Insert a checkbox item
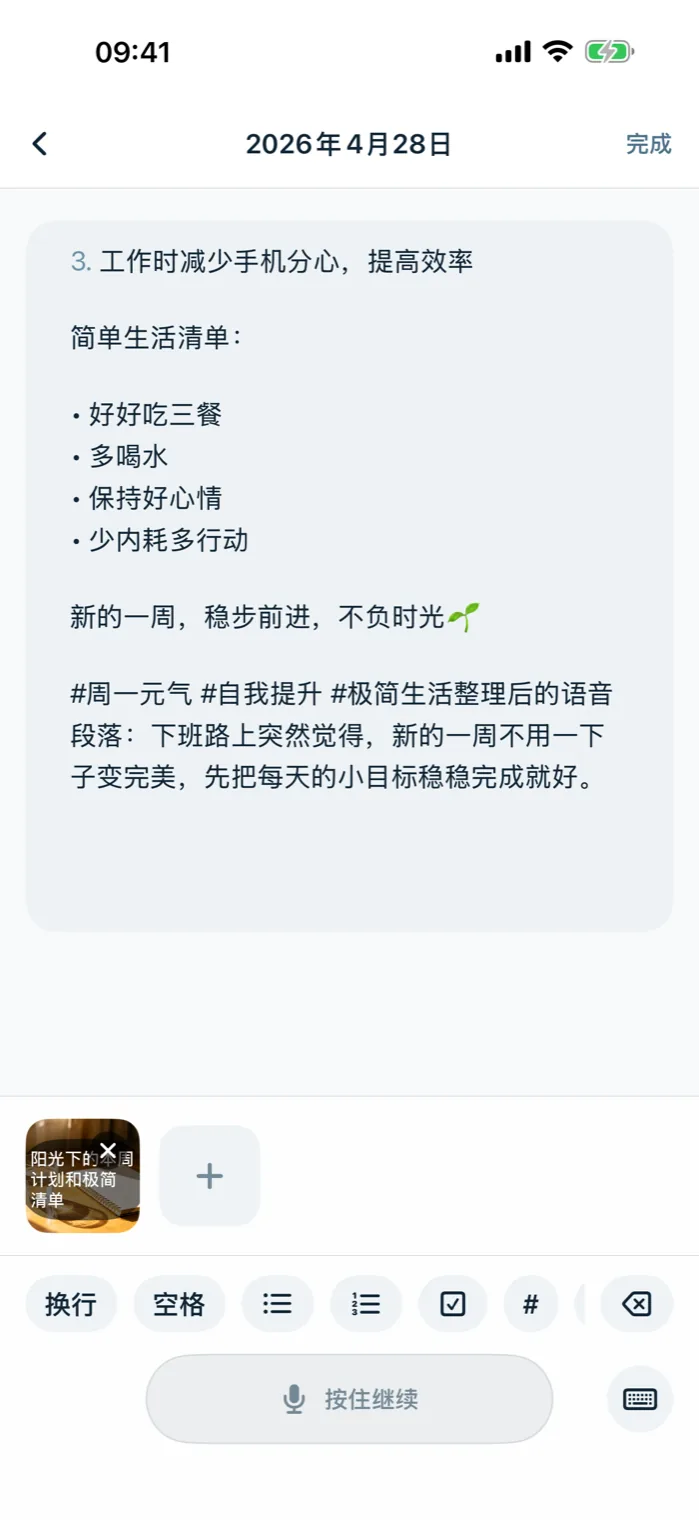This screenshot has width=699, height=1520. click(453, 1304)
